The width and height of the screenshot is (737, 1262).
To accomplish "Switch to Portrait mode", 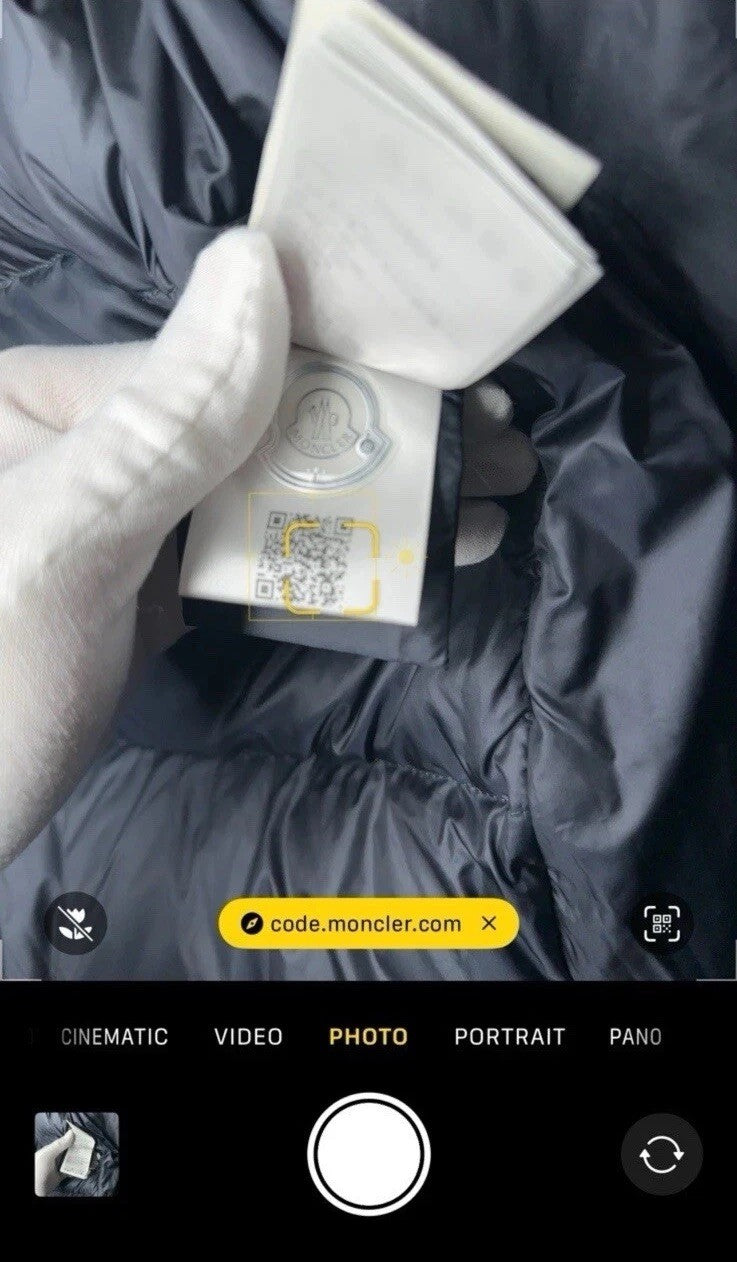I will pyautogui.click(x=509, y=1037).
